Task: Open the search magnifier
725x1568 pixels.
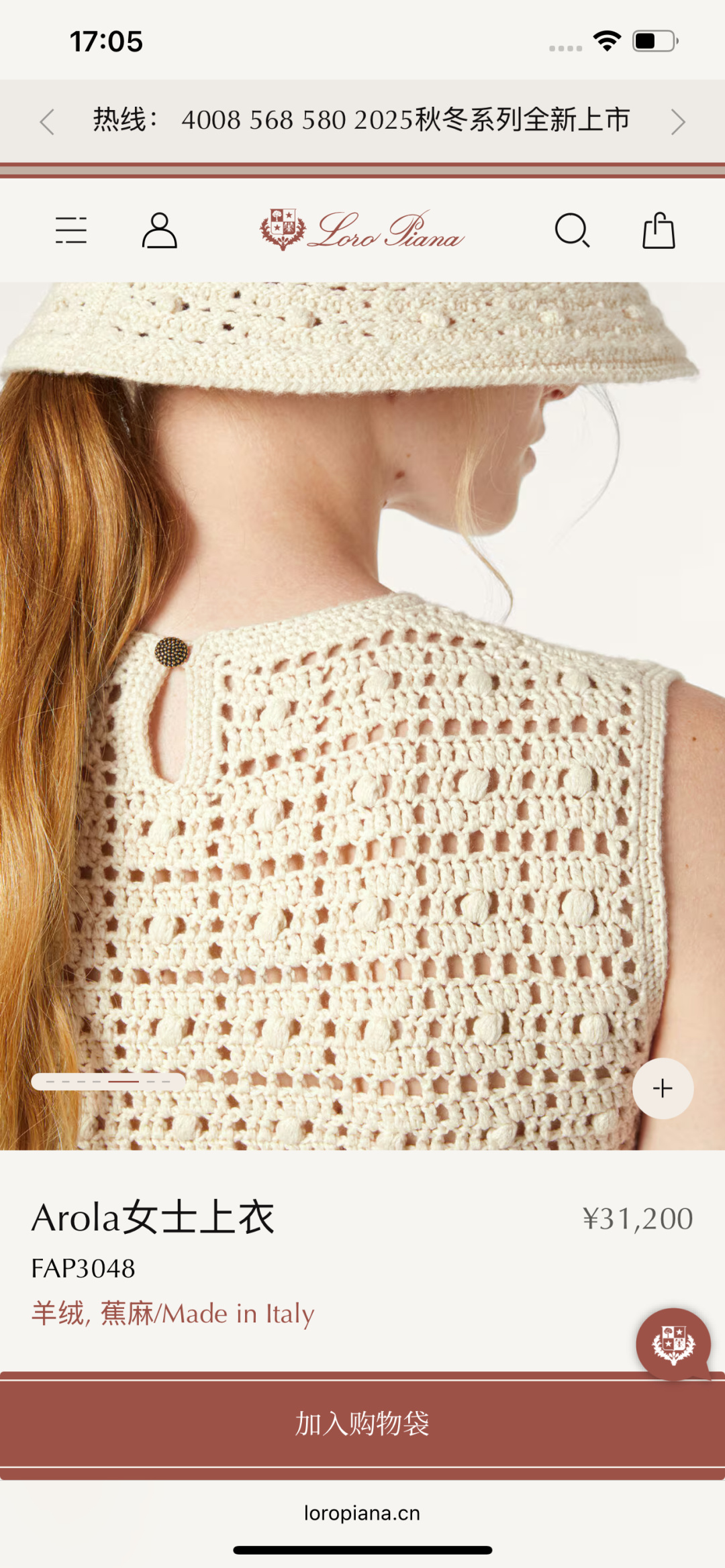Action: (x=572, y=230)
